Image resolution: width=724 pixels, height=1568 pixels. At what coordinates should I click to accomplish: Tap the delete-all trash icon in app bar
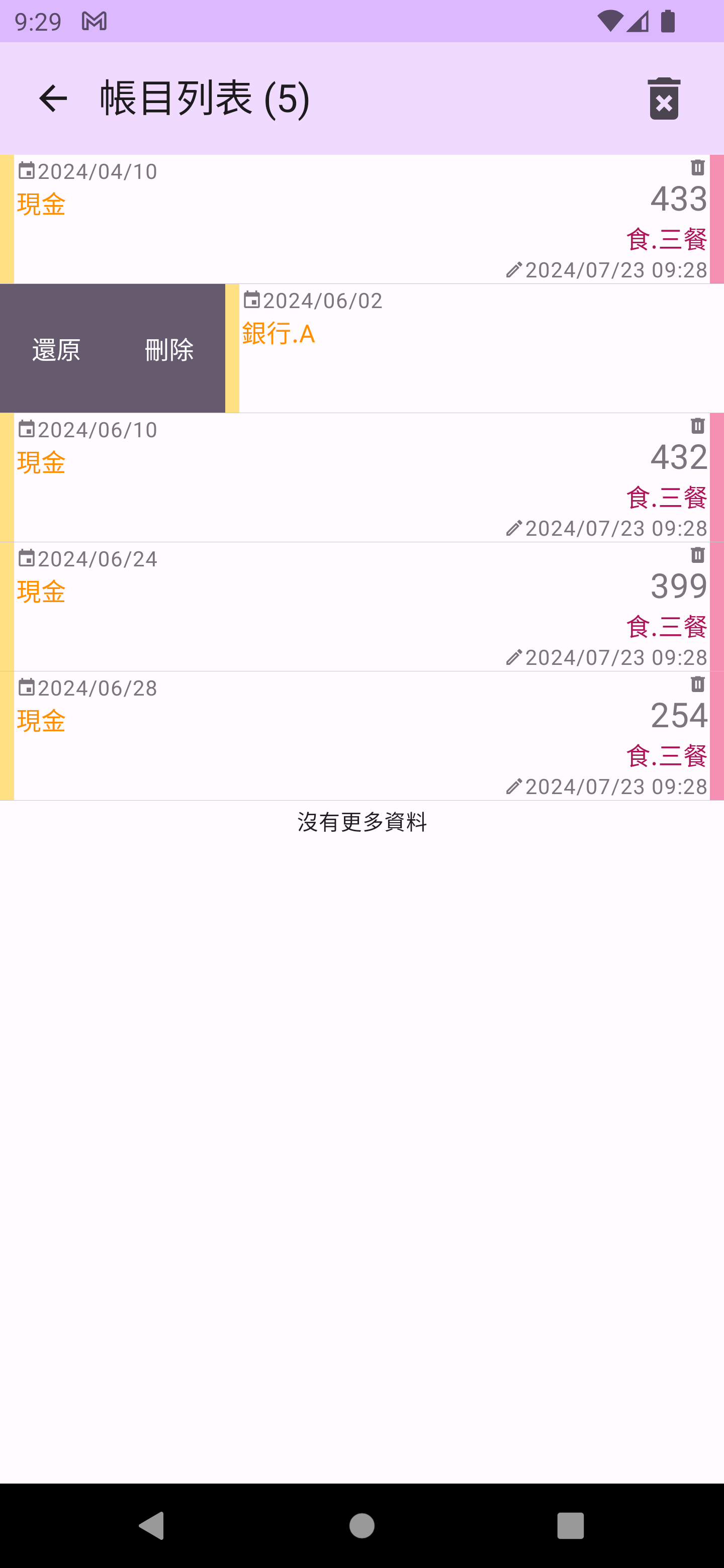click(663, 99)
